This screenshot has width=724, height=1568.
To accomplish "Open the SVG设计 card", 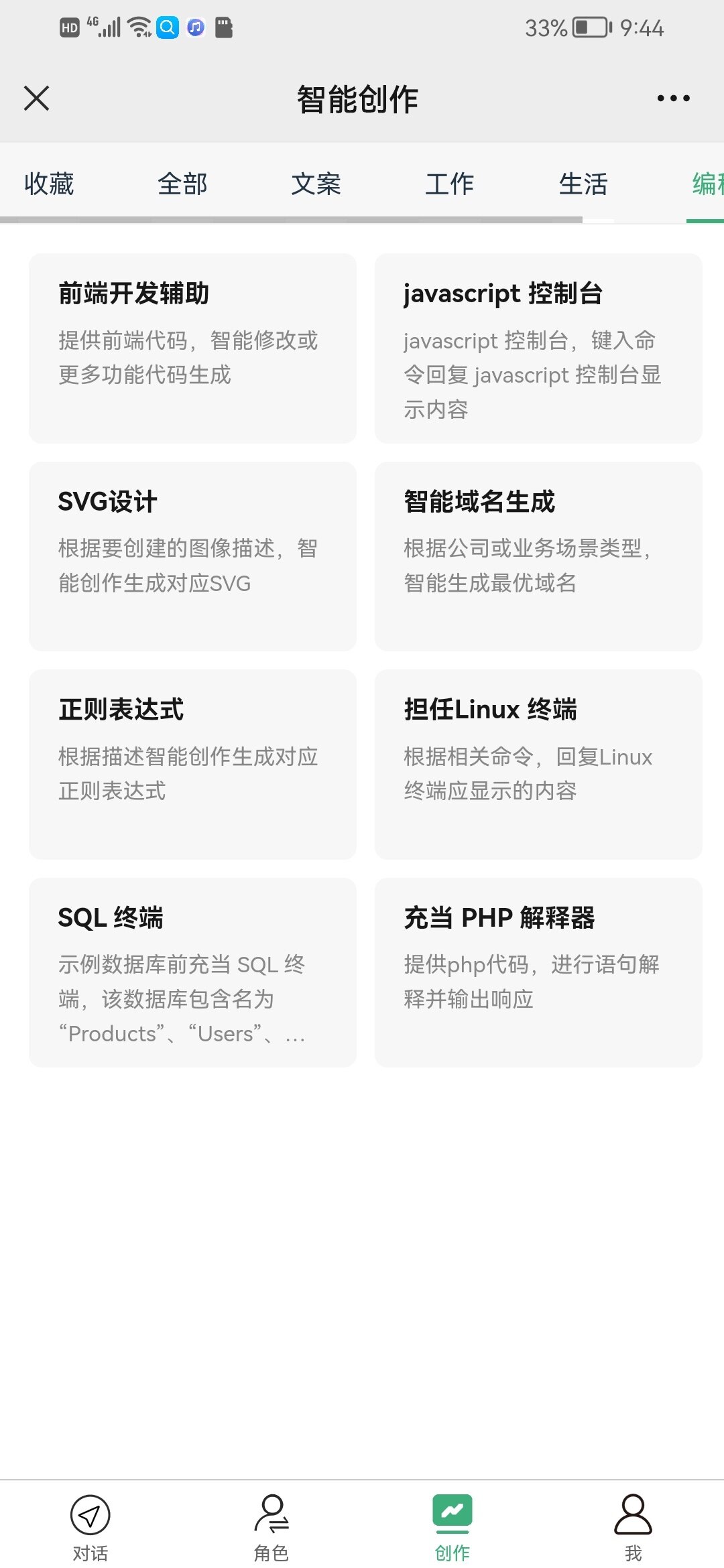I will coord(192,556).
